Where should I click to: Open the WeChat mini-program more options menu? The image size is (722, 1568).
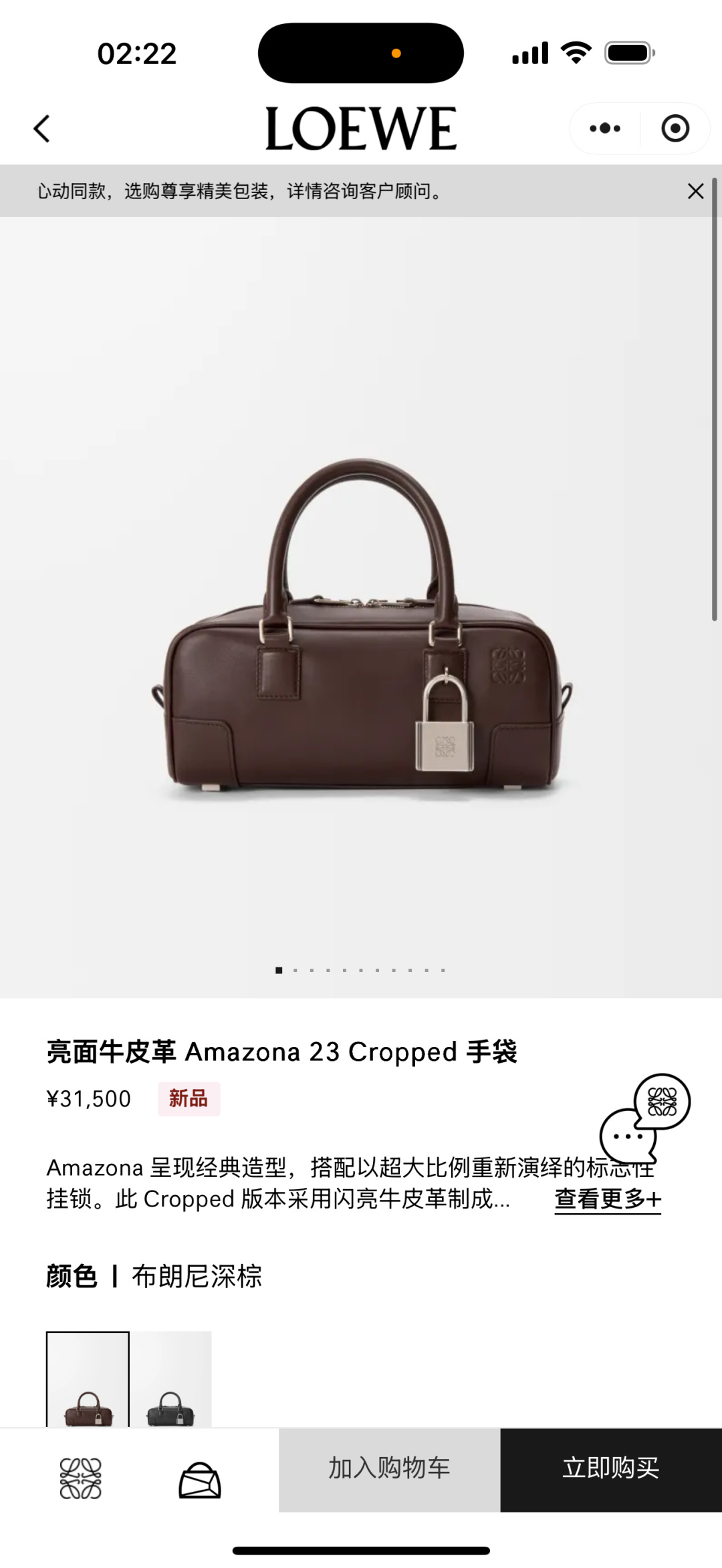click(604, 128)
